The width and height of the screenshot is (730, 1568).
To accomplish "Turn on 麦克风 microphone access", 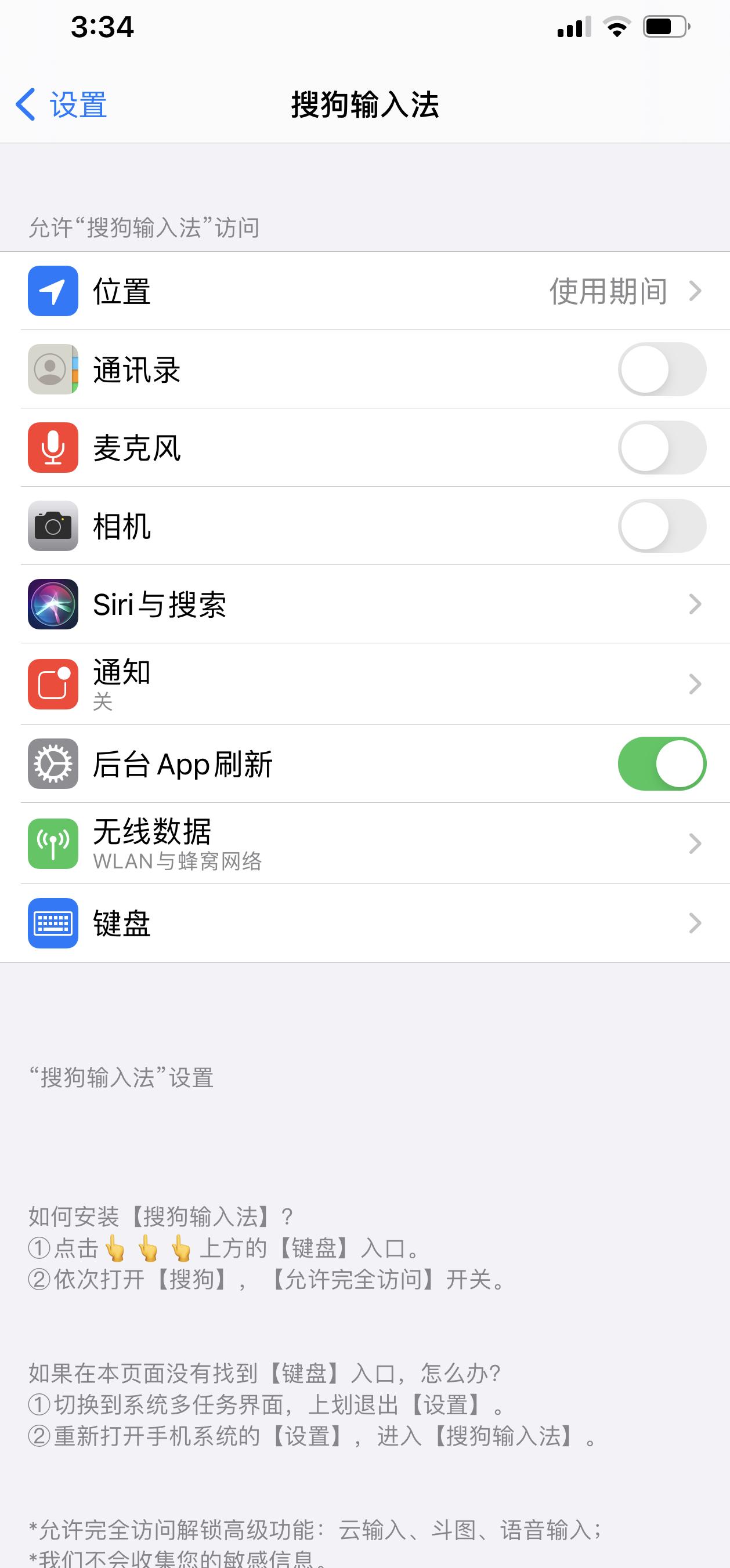I will tap(661, 448).
